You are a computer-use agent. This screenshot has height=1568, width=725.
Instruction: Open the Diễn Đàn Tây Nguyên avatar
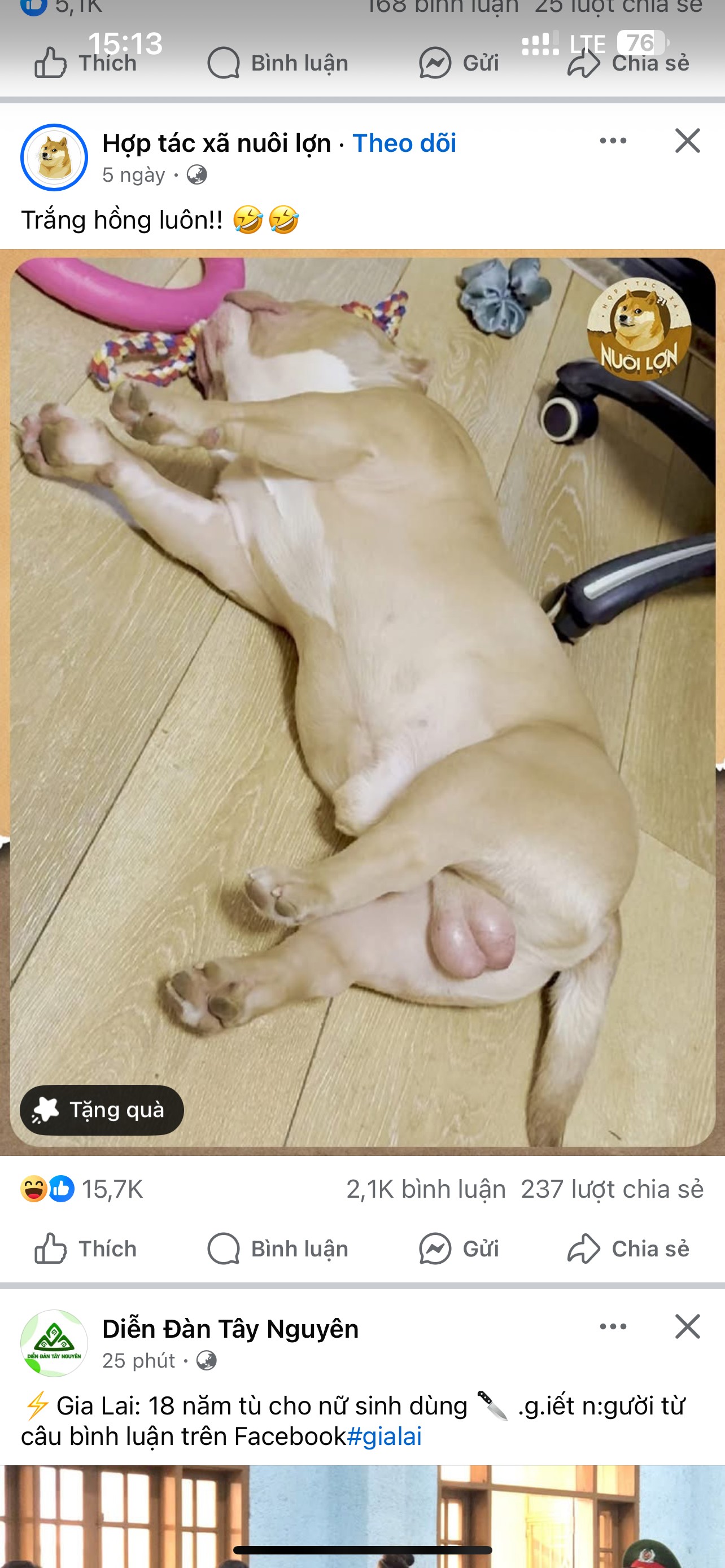(x=54, y=1343)
